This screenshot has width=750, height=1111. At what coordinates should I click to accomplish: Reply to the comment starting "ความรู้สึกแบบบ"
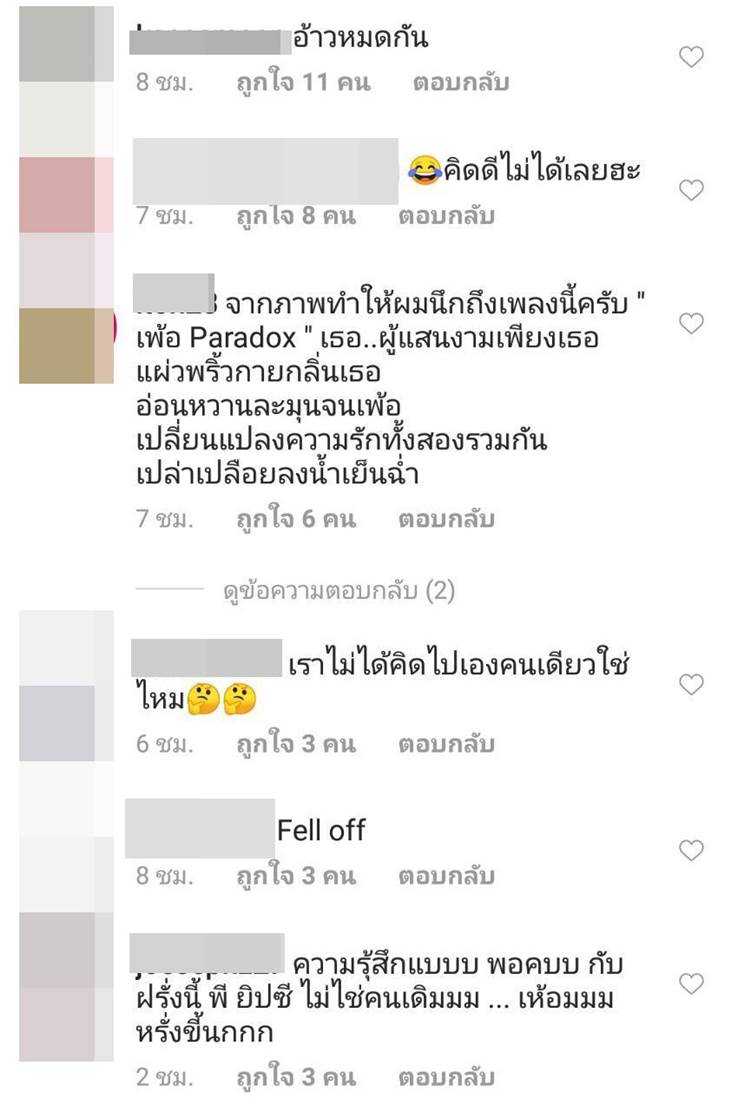(446, 1077)
